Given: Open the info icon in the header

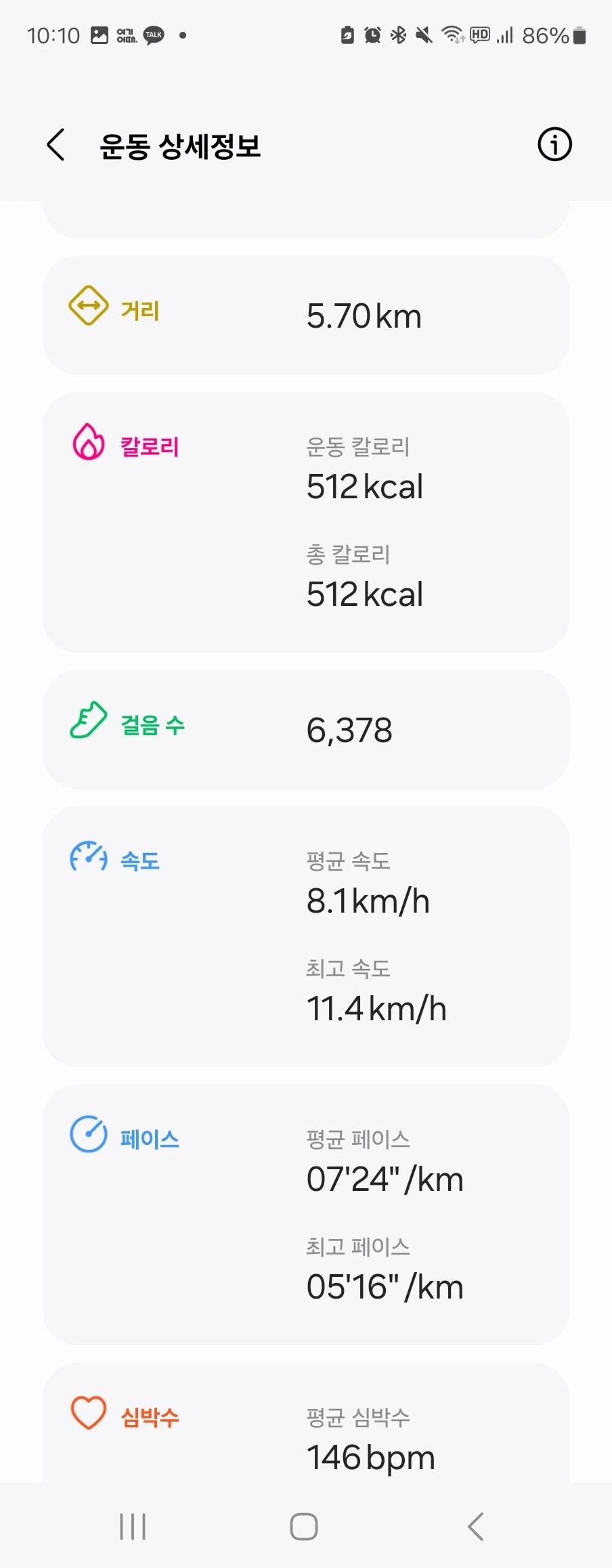Looking at the screenshot, I should pos(554,145).
